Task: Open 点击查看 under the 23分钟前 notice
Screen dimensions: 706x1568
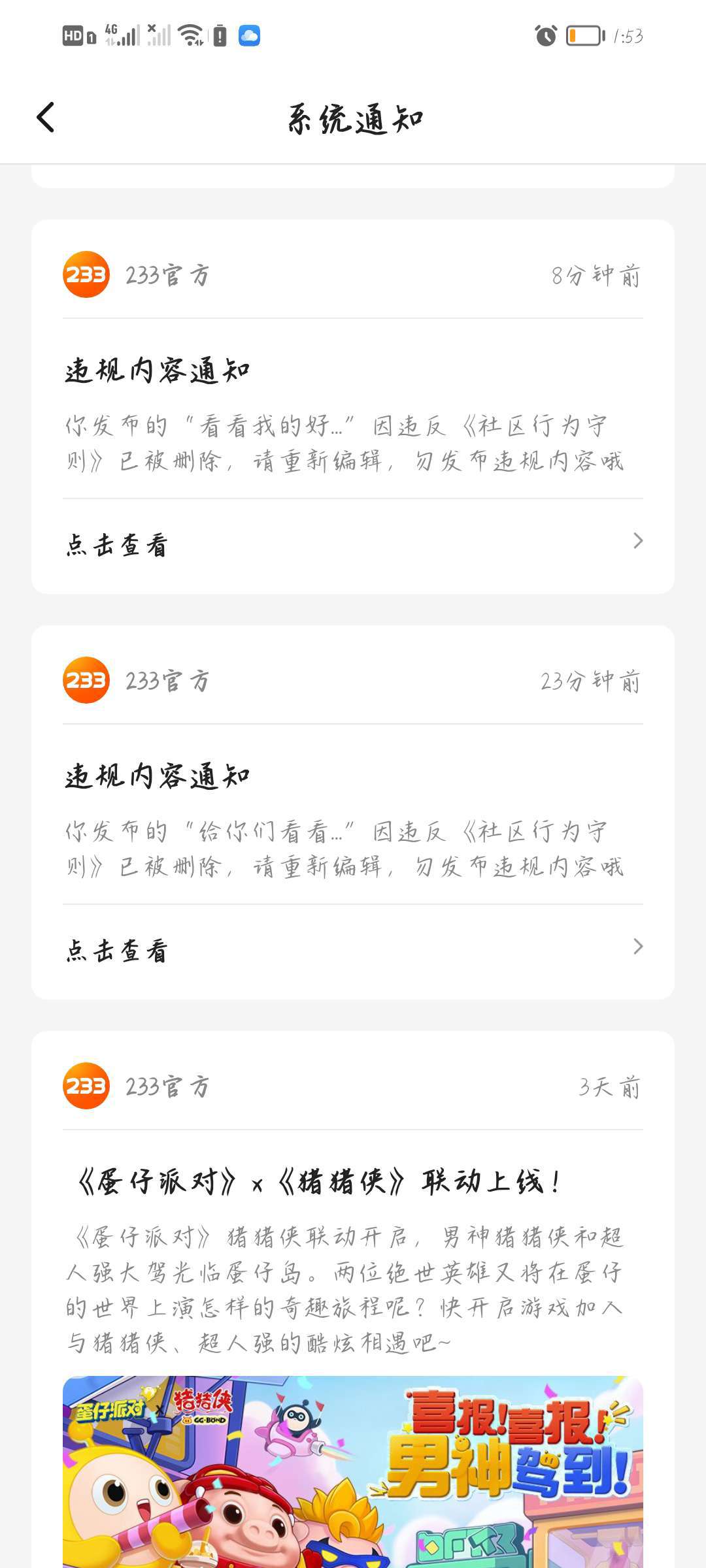Action: click(x=353, y=949)
